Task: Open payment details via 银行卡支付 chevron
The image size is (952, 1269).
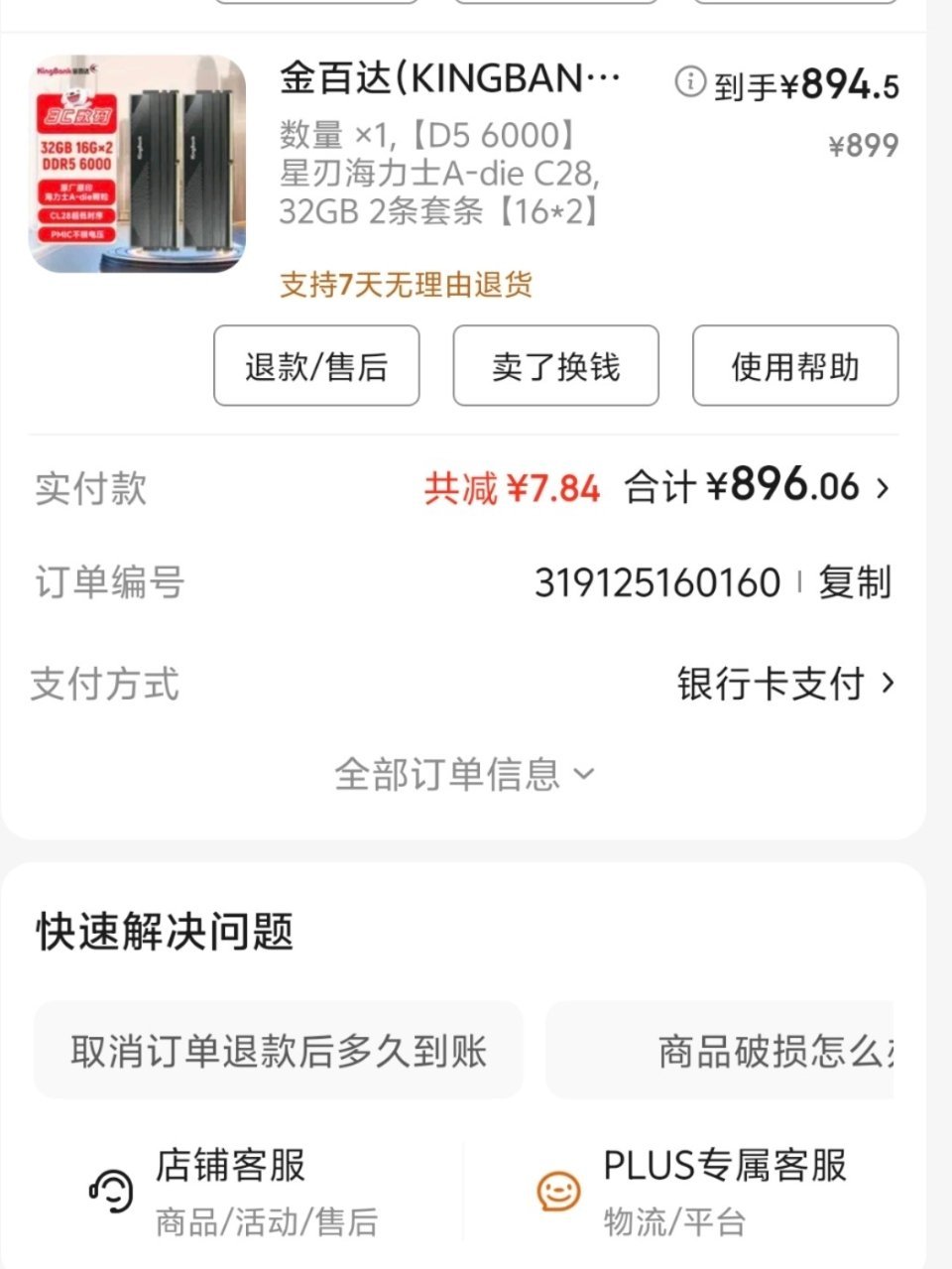Action: pyautogui.click(x=886, y=684)
